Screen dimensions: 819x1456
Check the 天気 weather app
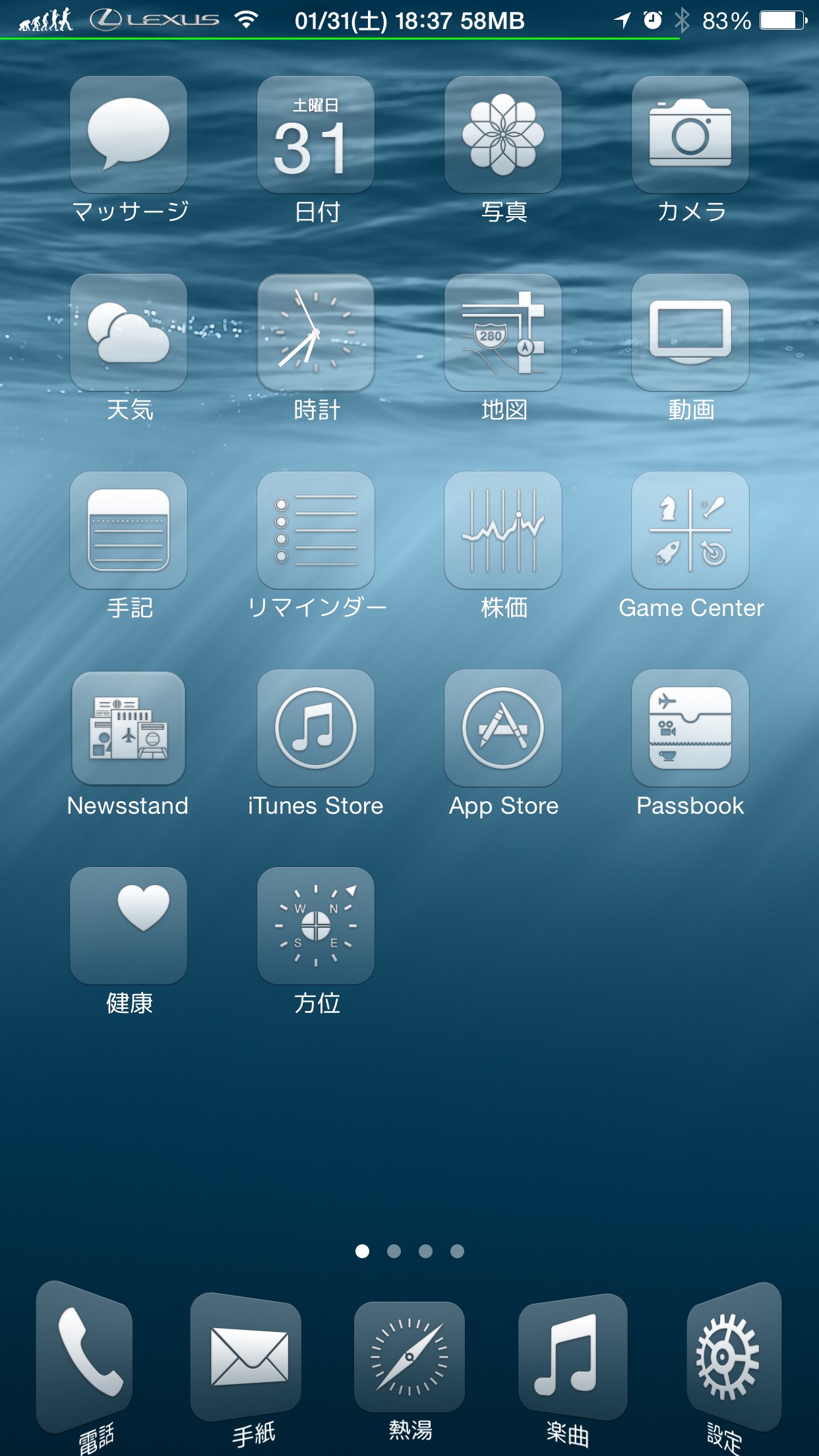[129, 332]
